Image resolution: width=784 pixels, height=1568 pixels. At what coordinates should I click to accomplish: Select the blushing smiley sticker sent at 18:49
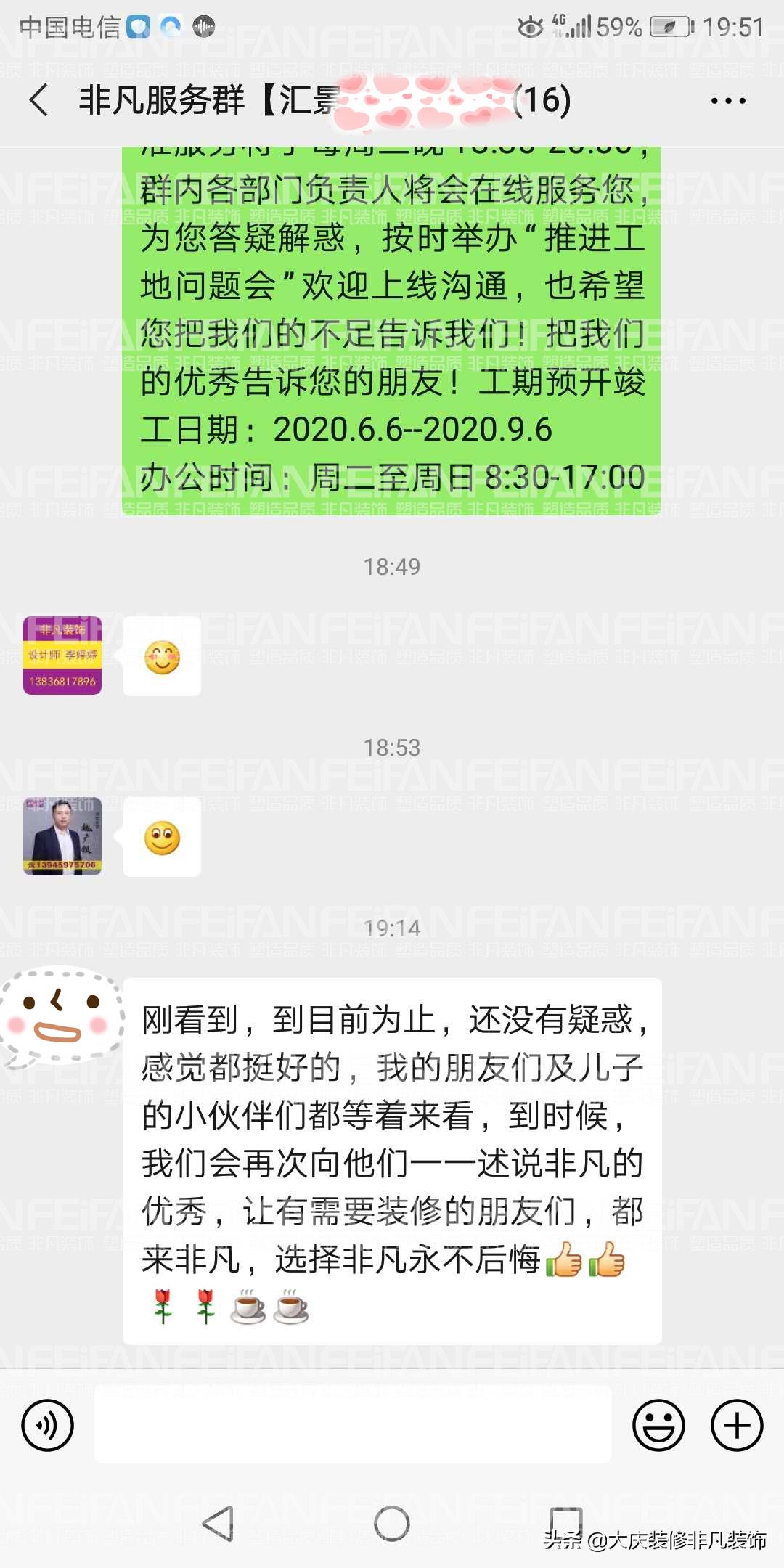(161, 658)
